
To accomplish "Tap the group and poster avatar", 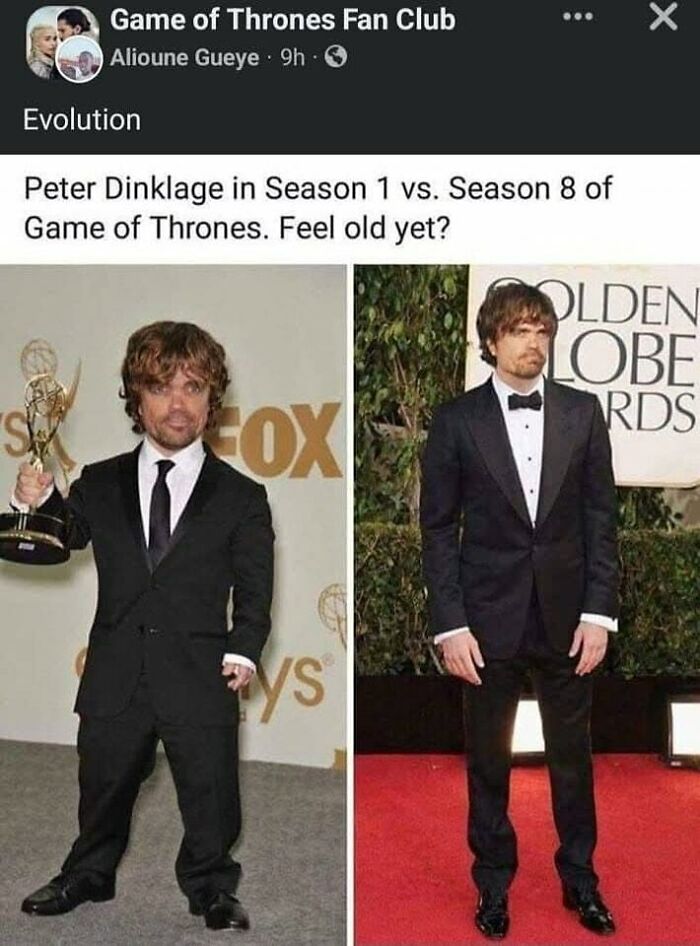I will pos(62,42).
